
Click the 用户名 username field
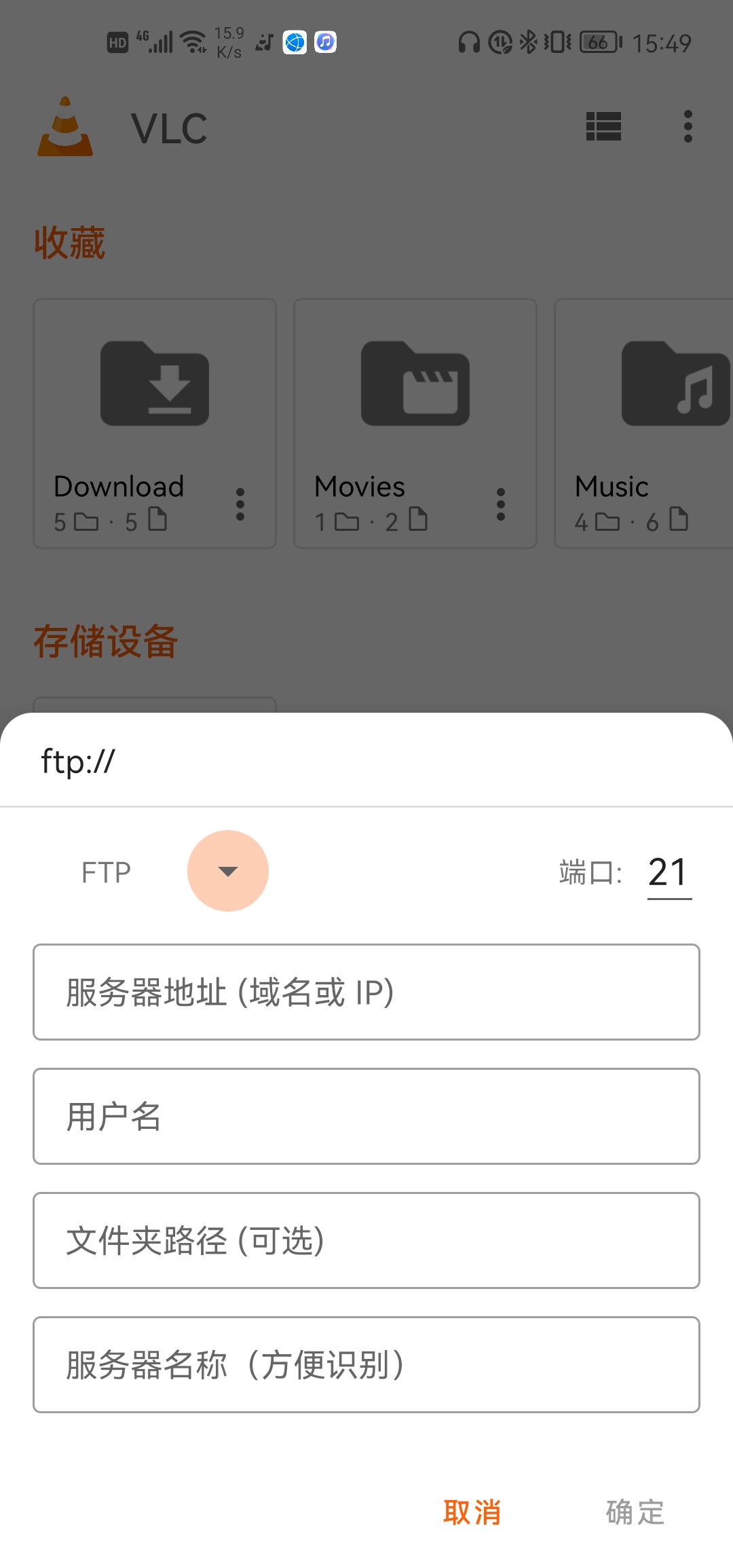(x=366, y=1117)
